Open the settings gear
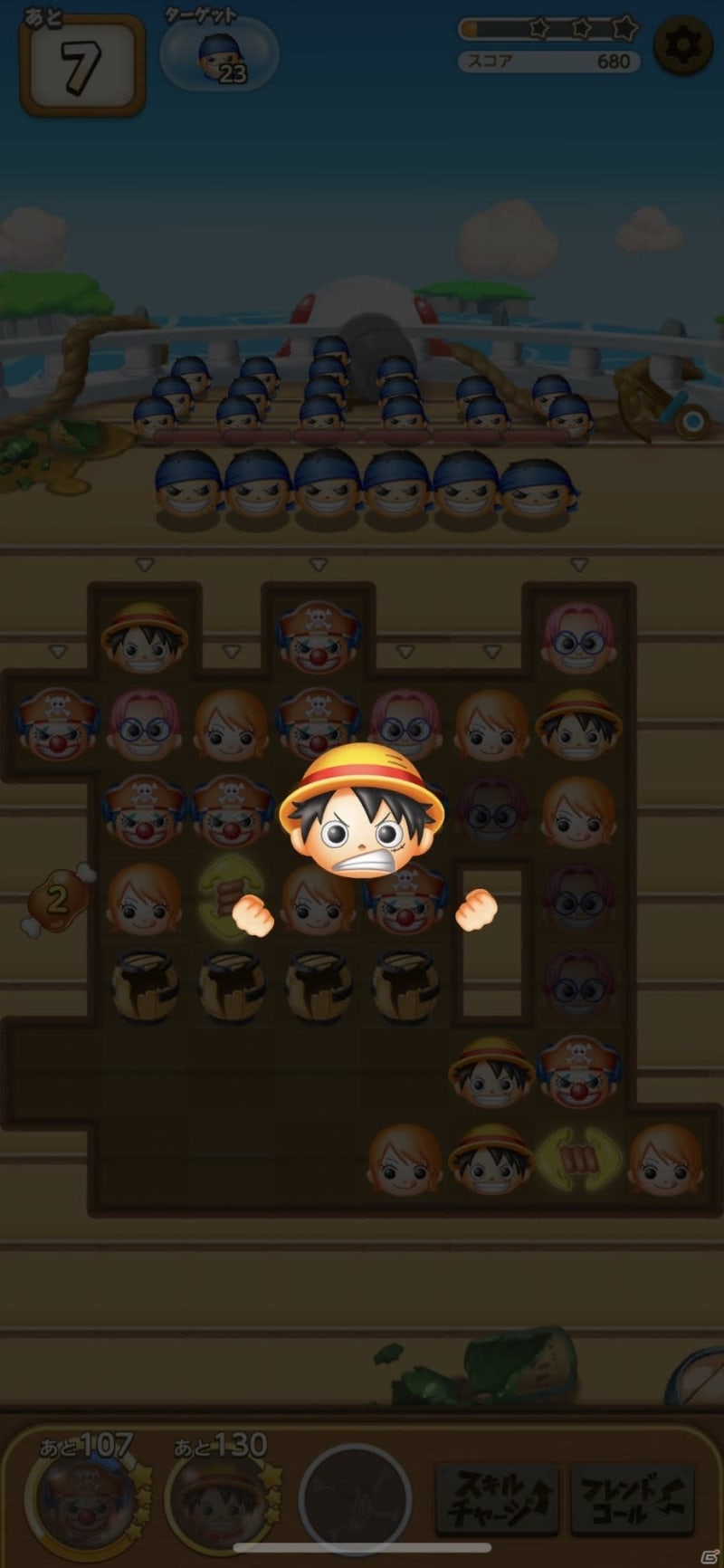 pos(683,44)
